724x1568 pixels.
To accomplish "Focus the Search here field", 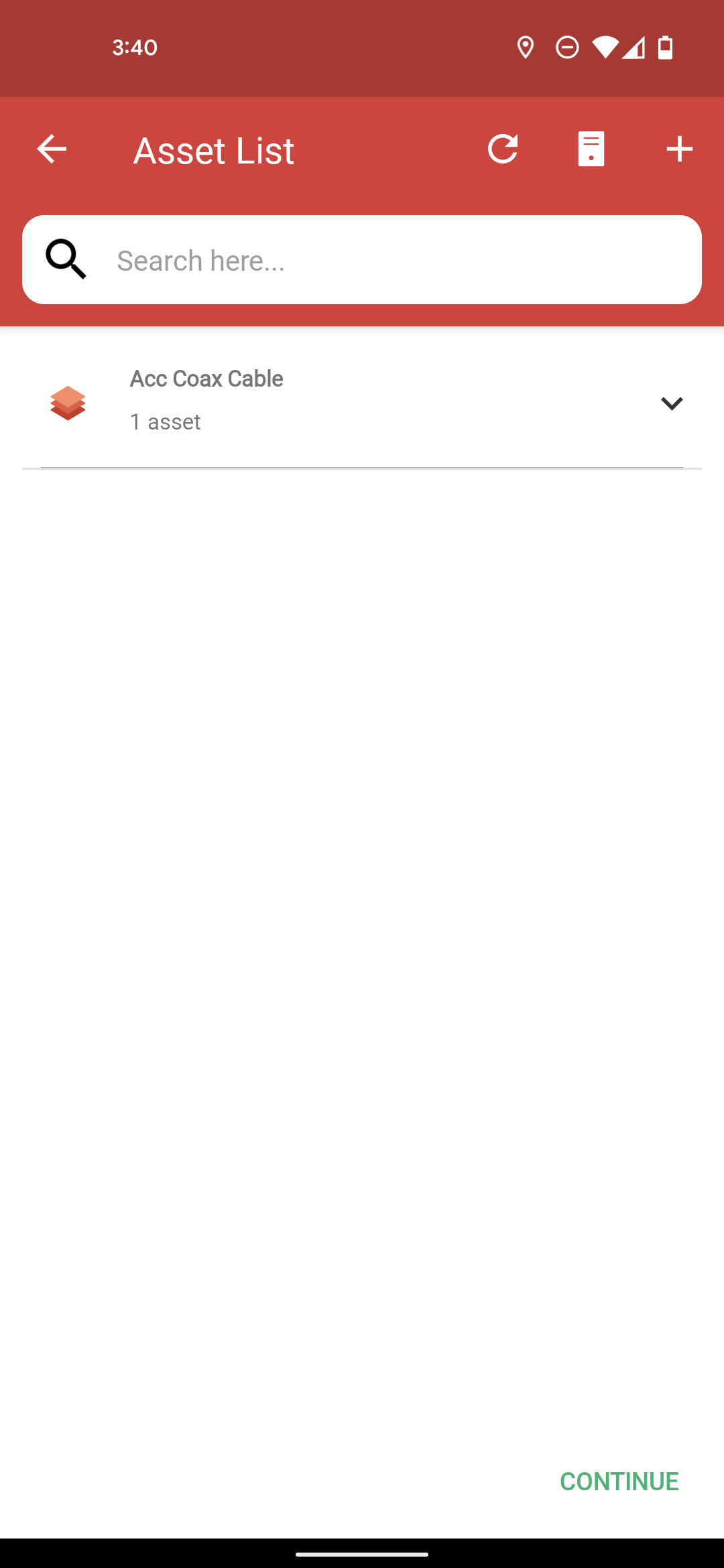I will 362,260.
